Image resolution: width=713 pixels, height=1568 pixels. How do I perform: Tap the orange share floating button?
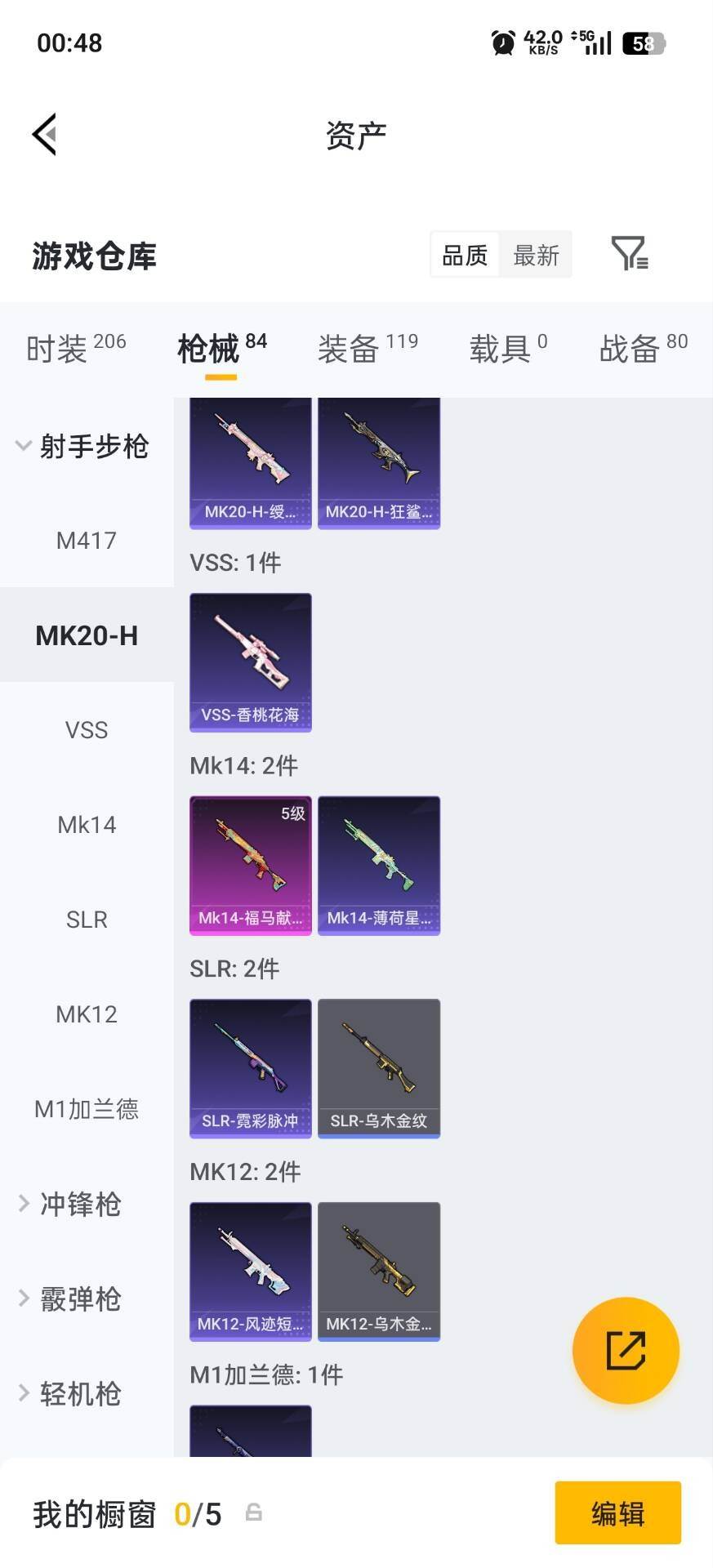pos(626,1350)
